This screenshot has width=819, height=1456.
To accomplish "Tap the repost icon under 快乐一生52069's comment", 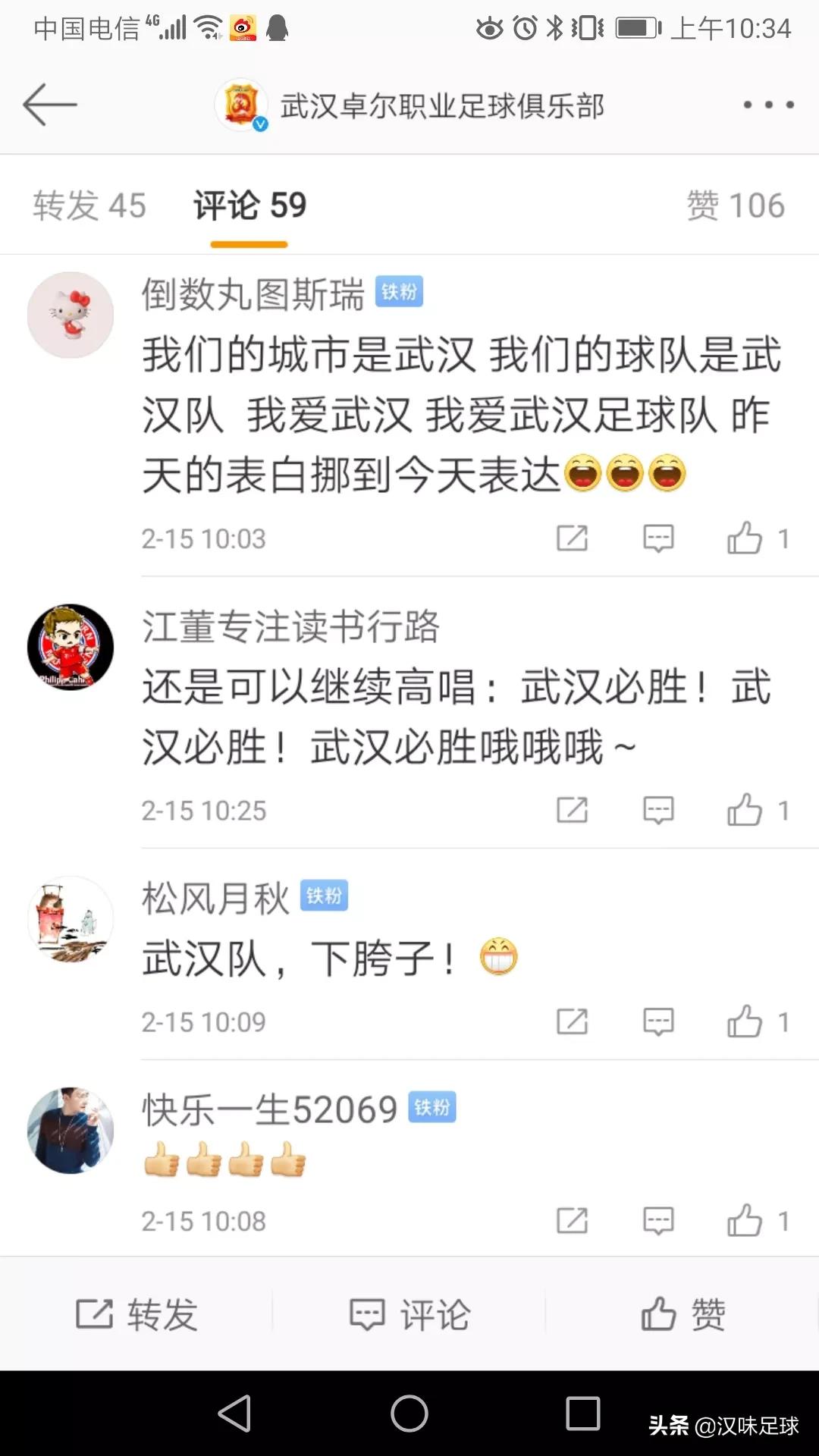I will click(572, 1221).
